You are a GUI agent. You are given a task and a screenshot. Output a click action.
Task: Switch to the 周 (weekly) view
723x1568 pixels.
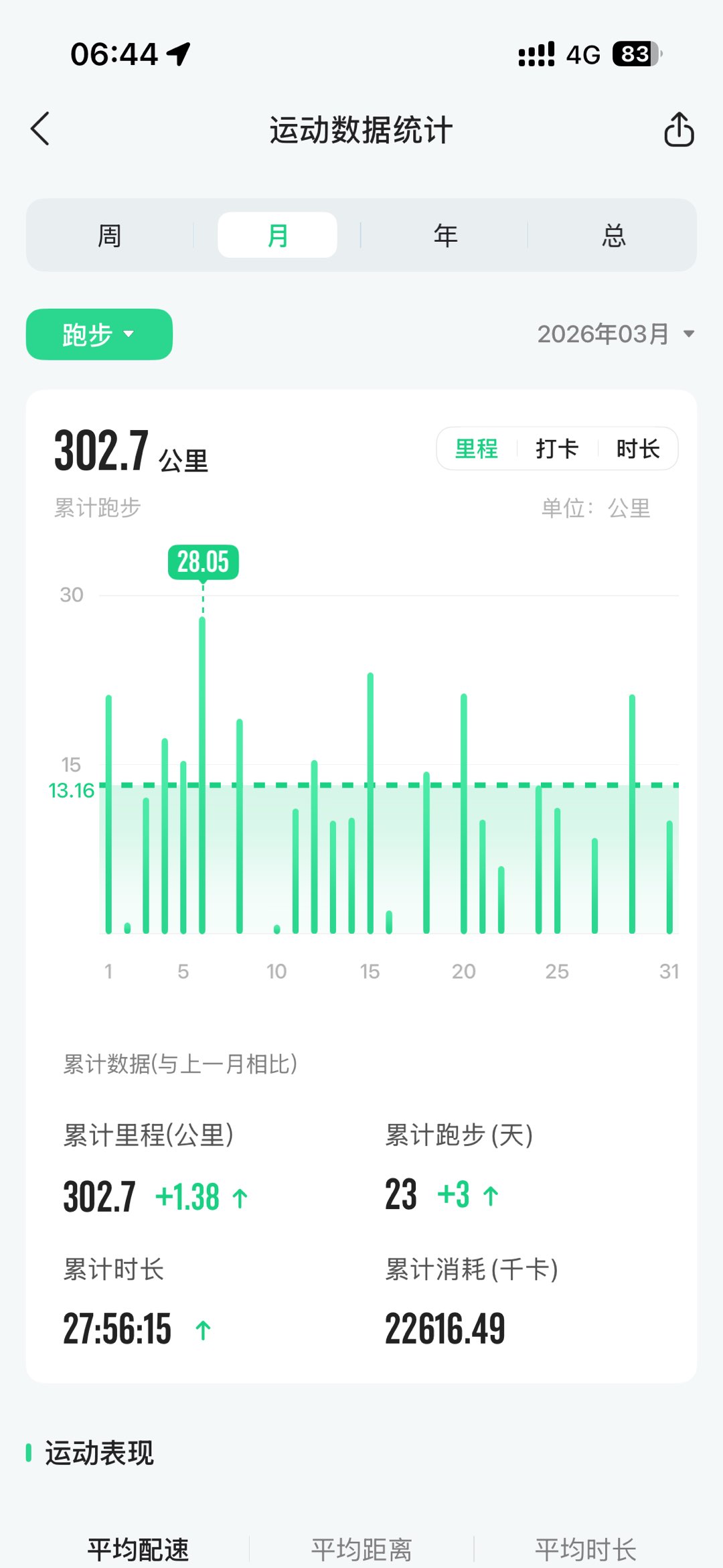pos(110,235)
